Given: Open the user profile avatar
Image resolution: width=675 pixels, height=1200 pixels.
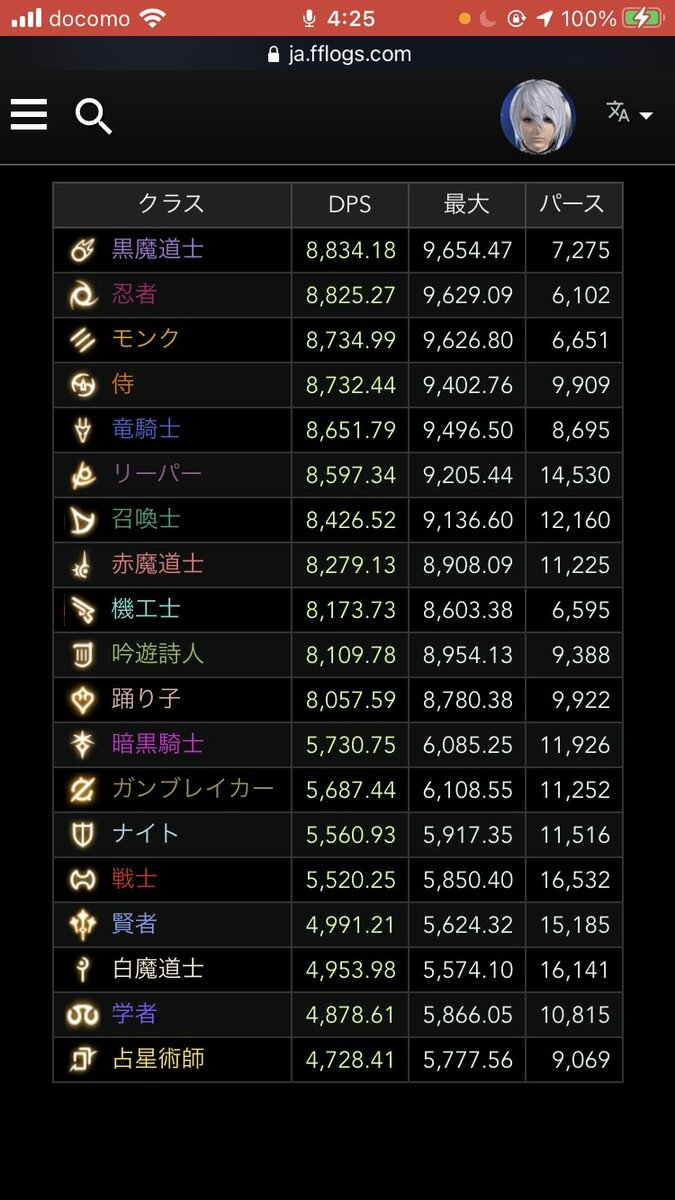Looking at the screenshot, I should click(538, 117).
